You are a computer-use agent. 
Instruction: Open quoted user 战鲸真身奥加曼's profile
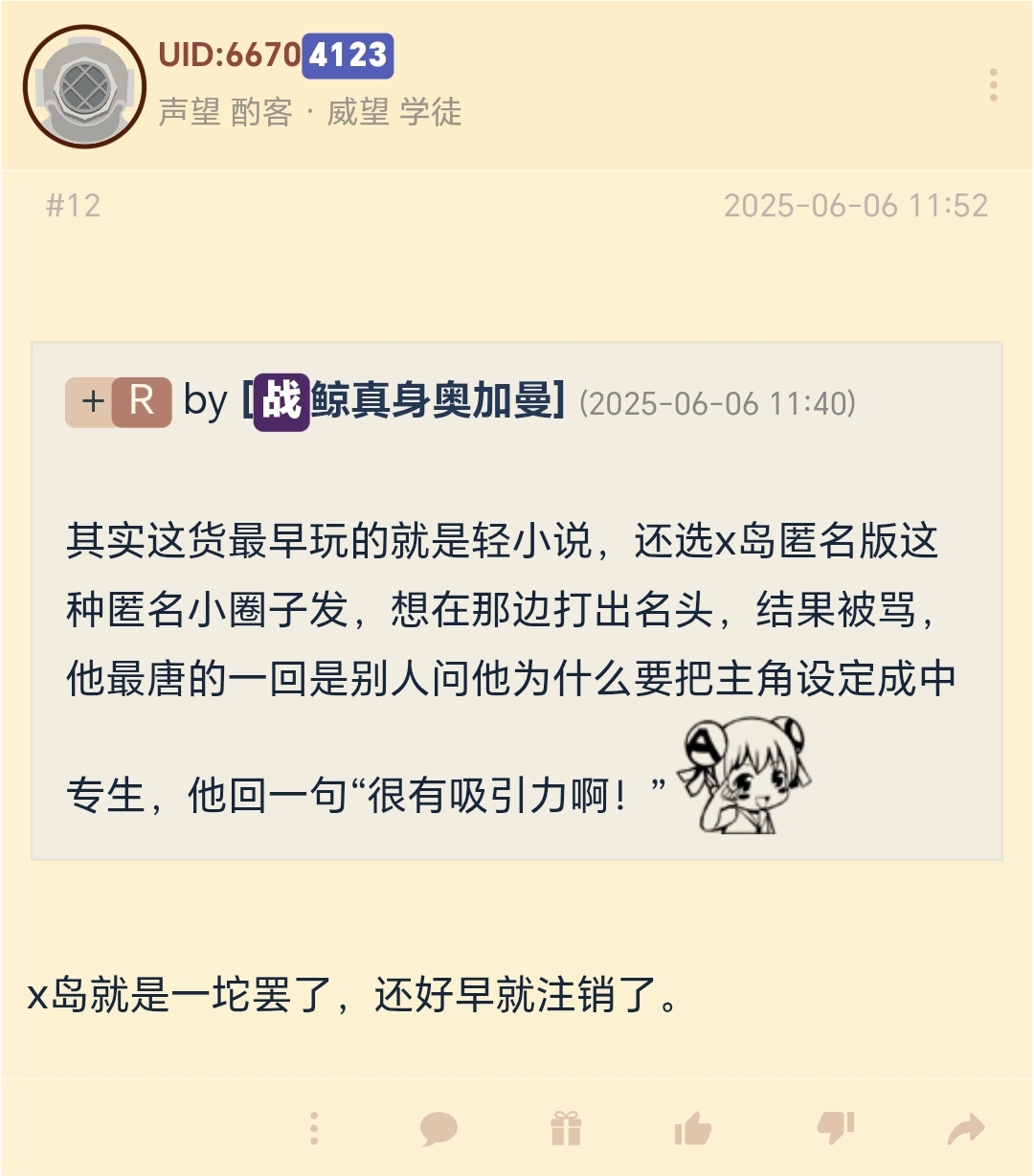click(x=406, y=400)
